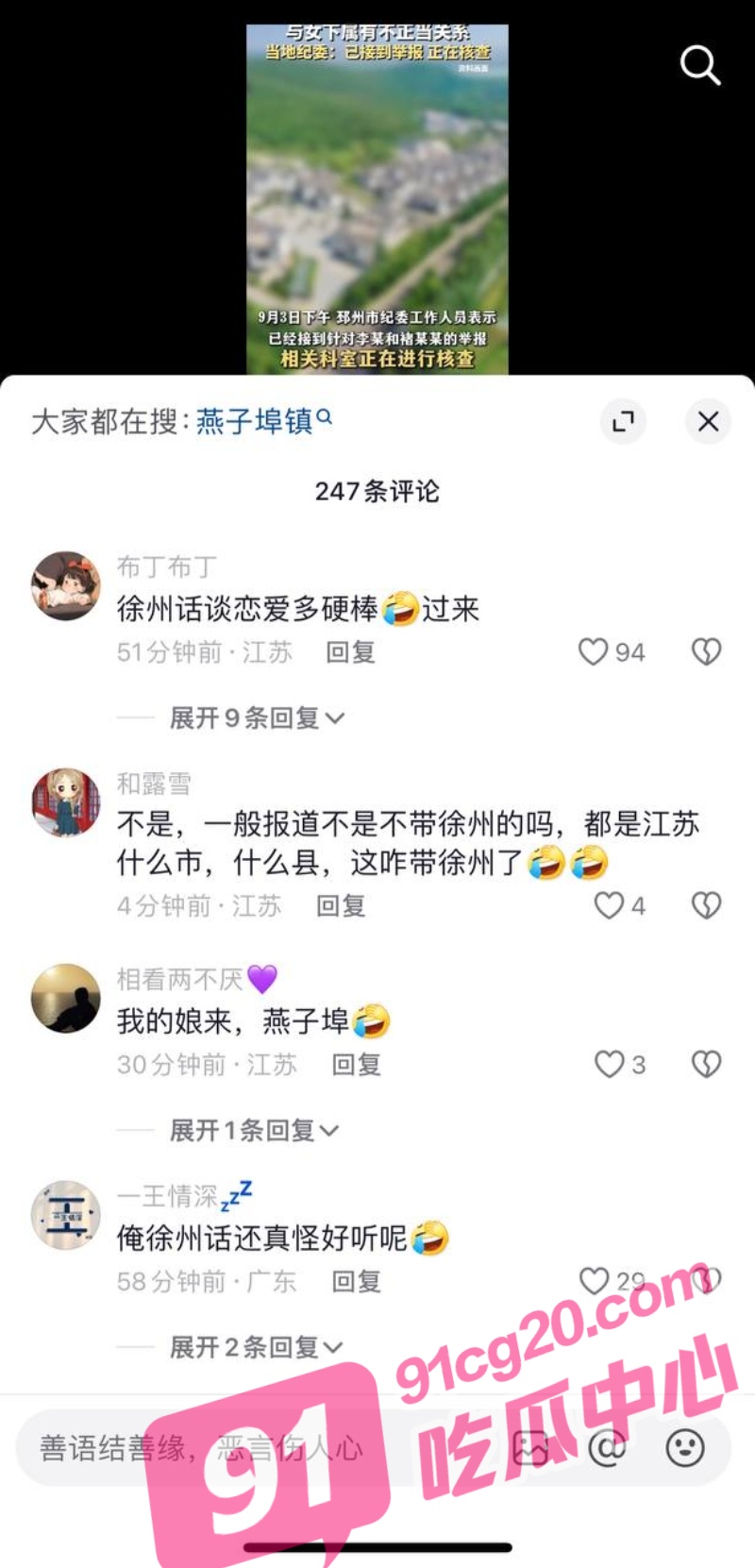755x1568 pixels.
Task: Close the comments panel
Action: click(x=708, y=421)
